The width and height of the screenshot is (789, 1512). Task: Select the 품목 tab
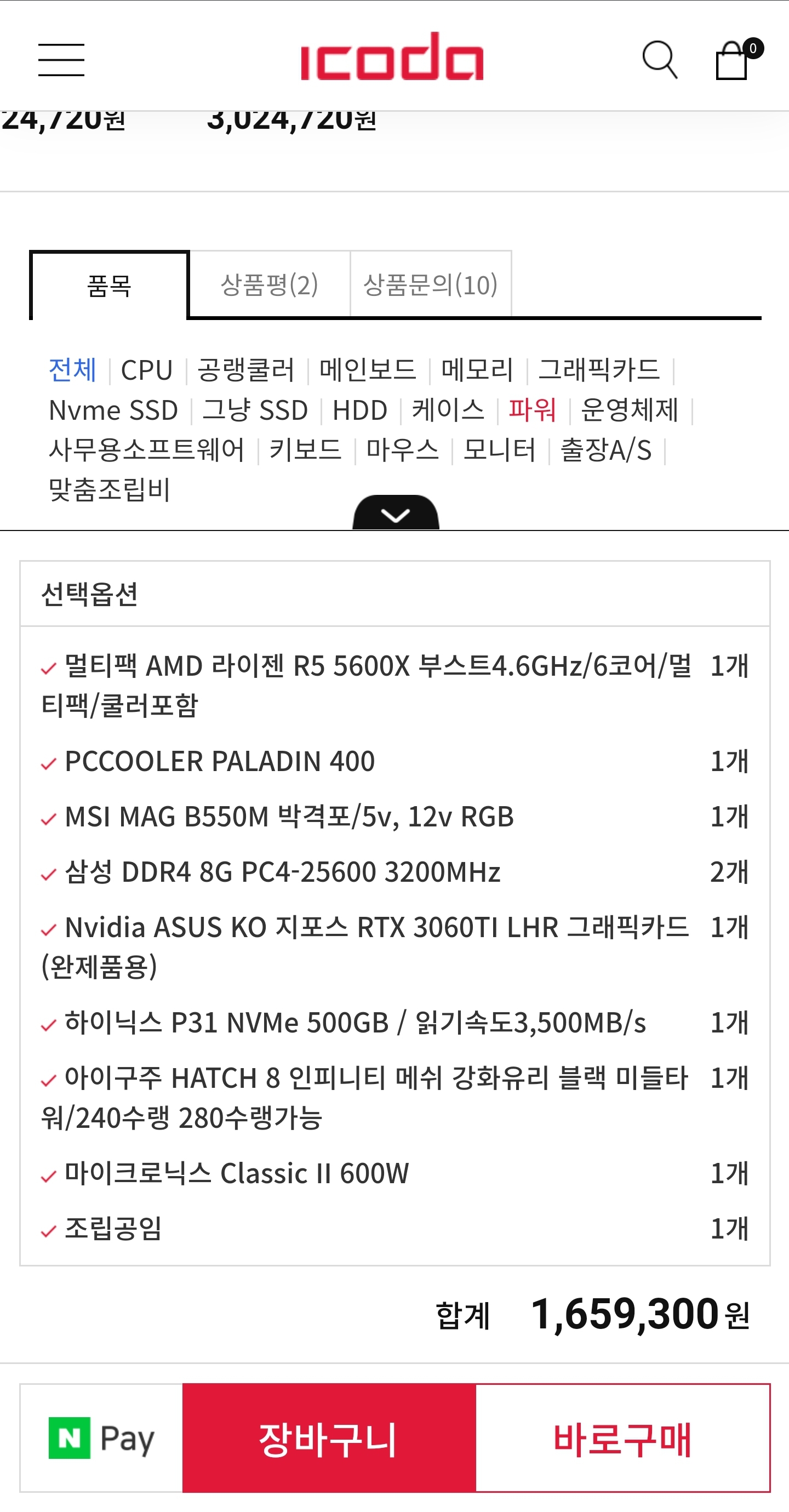coord(109,286)
